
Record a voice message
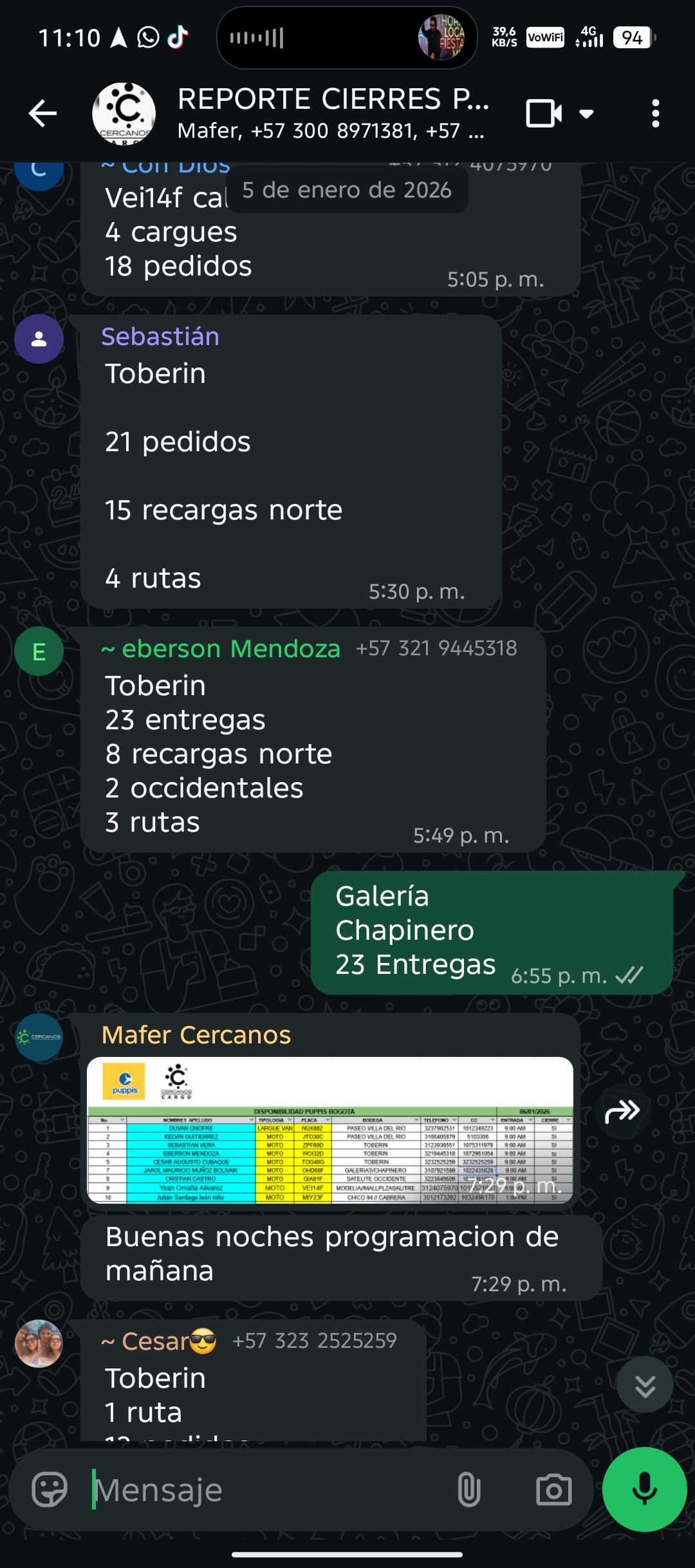644,1489
